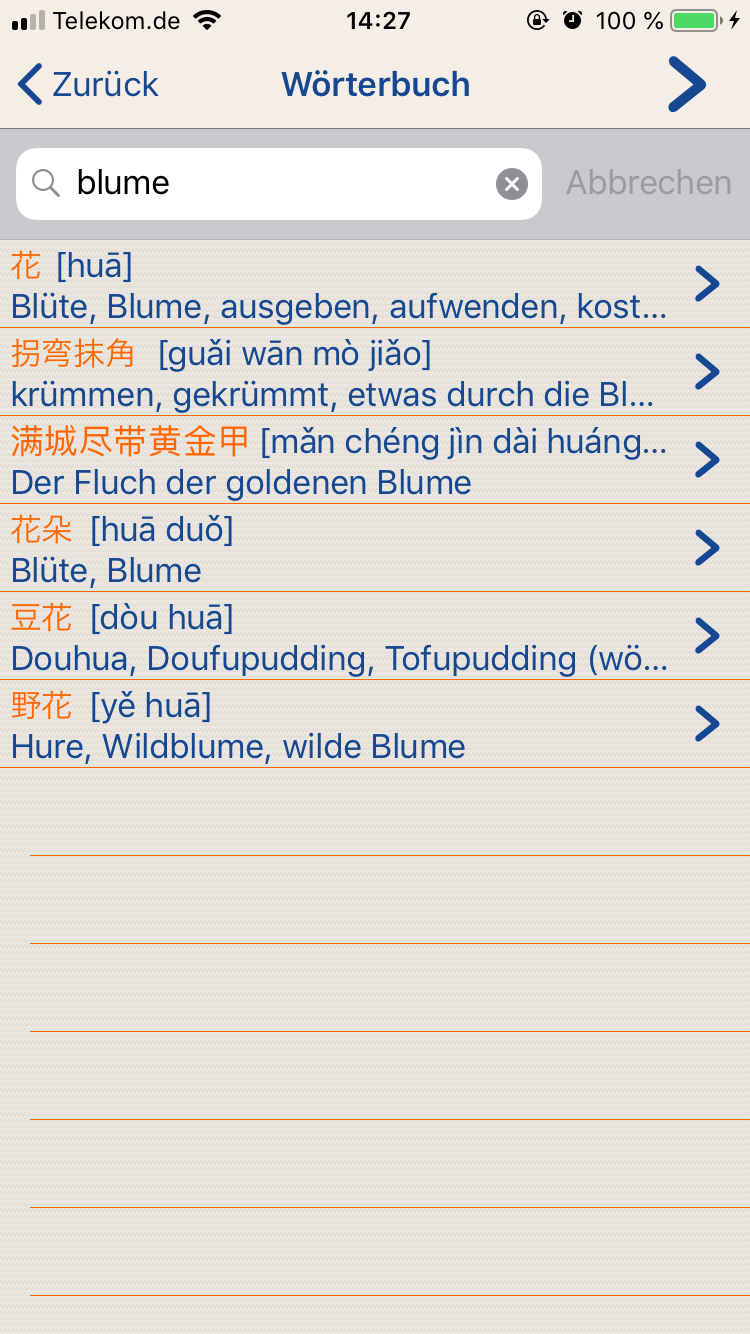Cancel the search with Abbrechen

[648, 183]
